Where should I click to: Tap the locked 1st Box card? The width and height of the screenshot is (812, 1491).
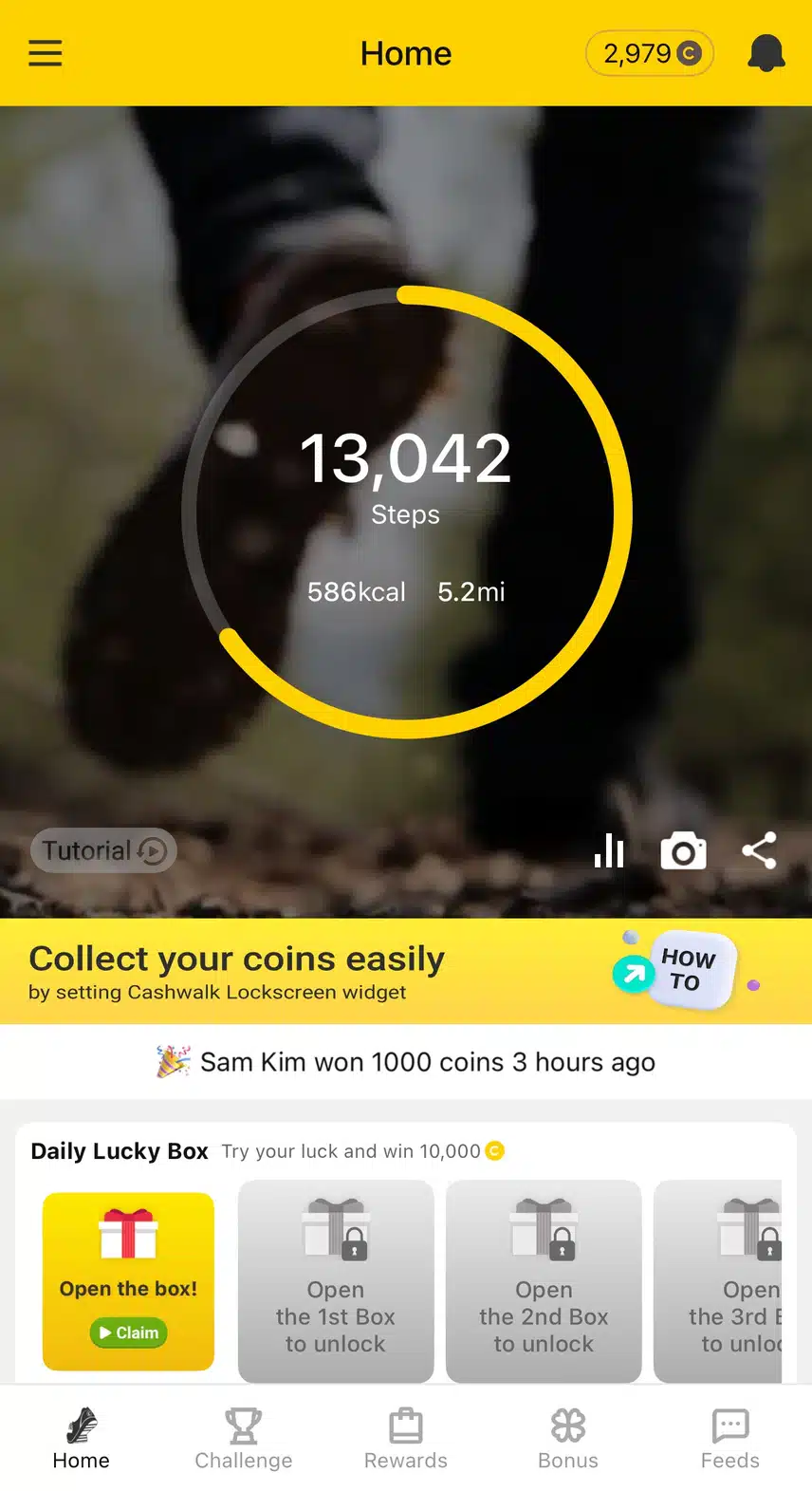coord(336,1281)
